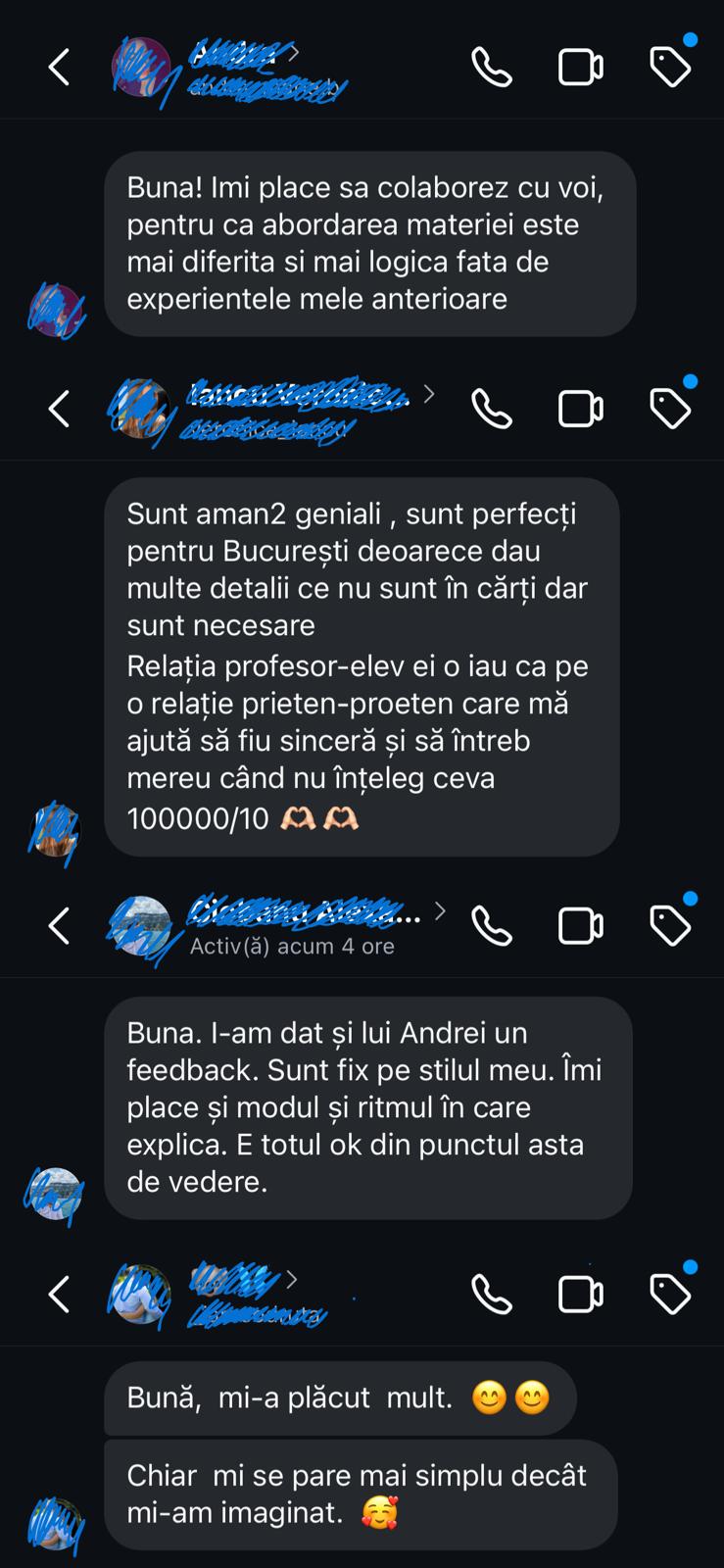This screenshot has height=1568, width=724.
Task: Start a voice call in the bottom conversation header
Action: (x=492, y=1294)
